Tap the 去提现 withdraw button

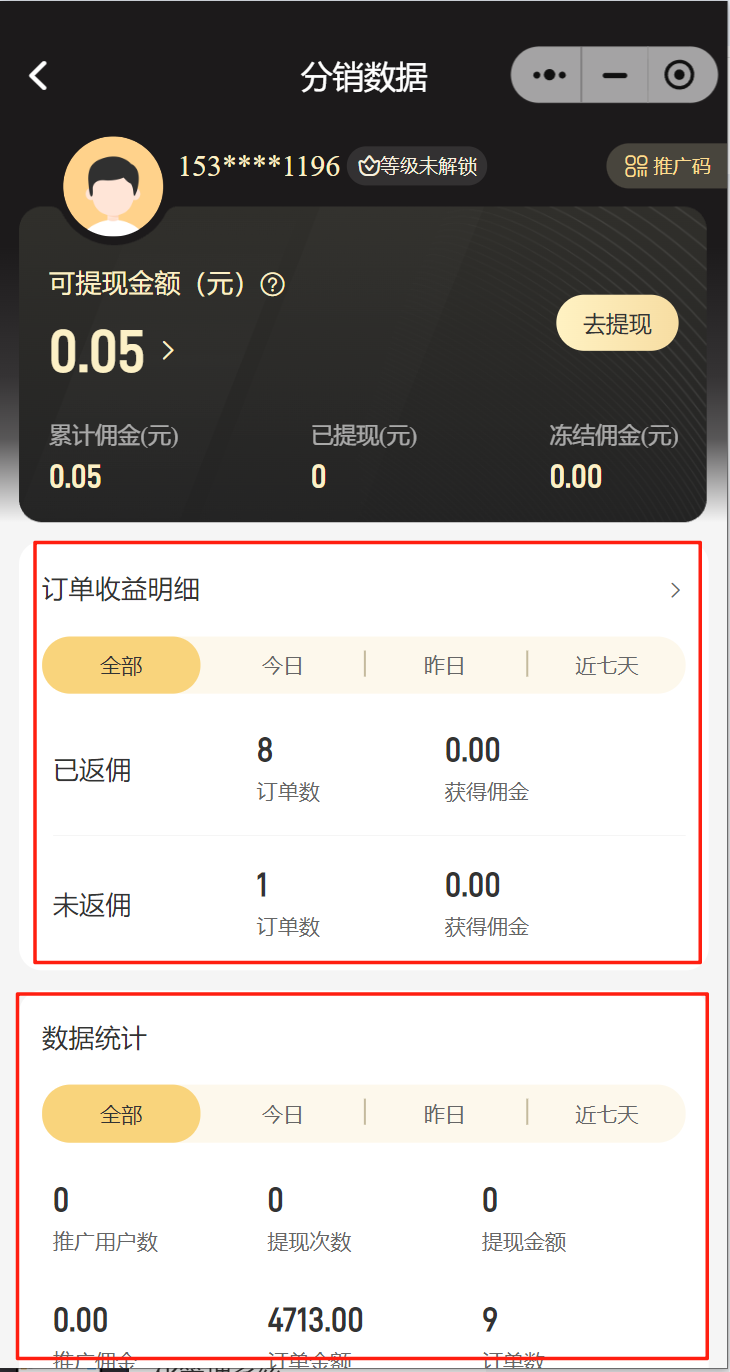pos(617,324)
